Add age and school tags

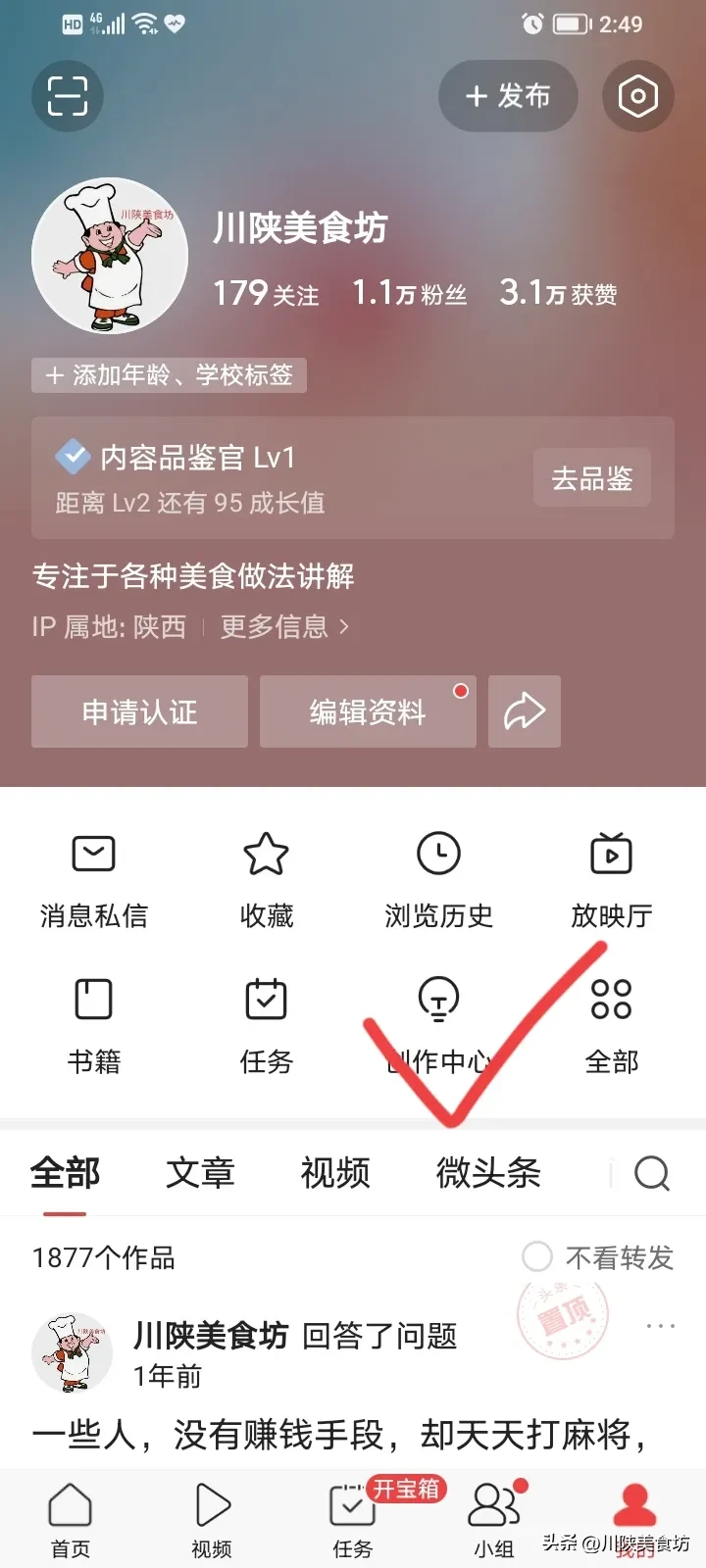point(169,375)
